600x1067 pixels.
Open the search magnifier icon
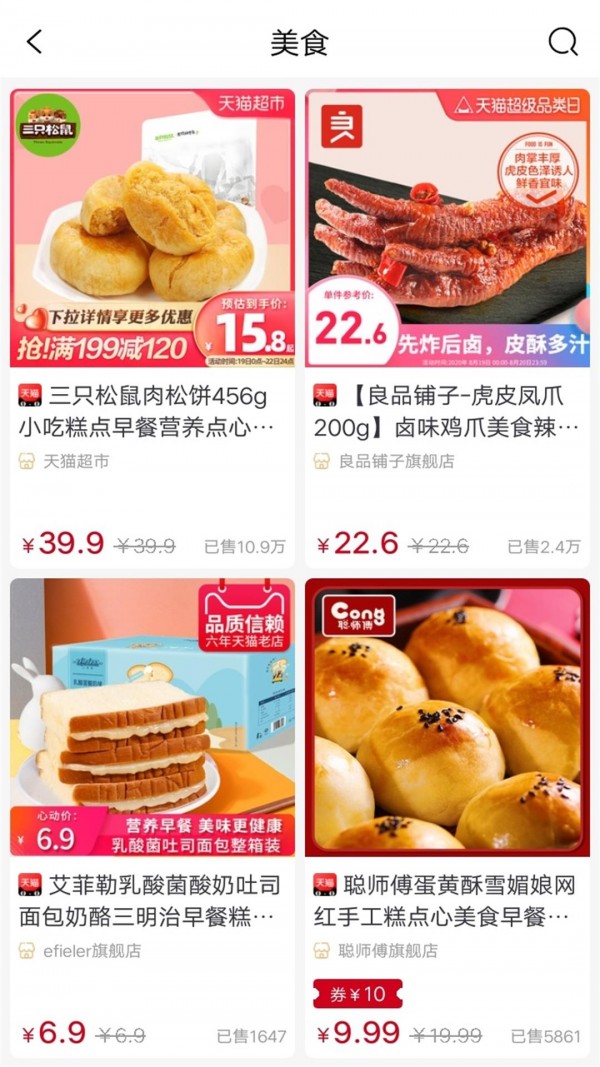coord(563,42)
